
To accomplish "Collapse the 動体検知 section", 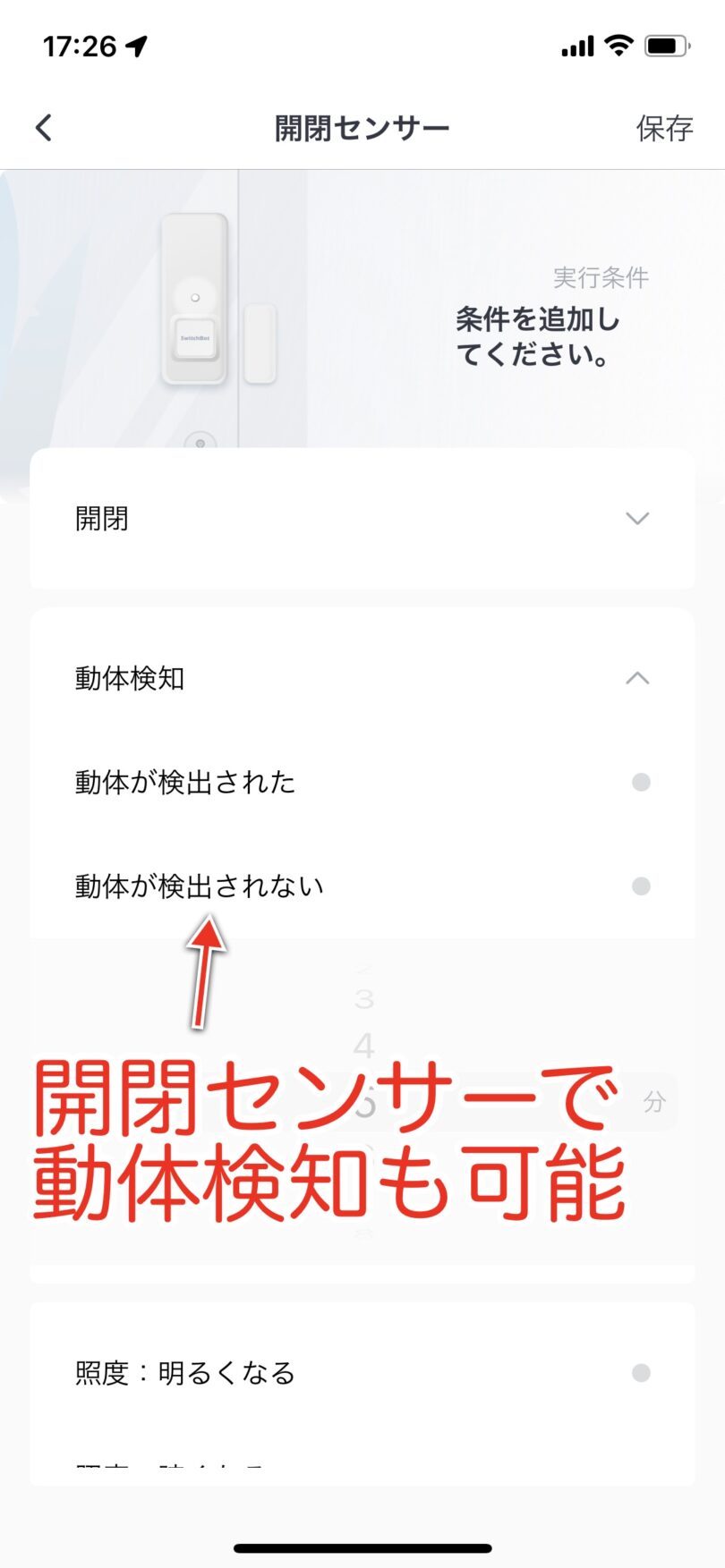I will pos(636,679).
